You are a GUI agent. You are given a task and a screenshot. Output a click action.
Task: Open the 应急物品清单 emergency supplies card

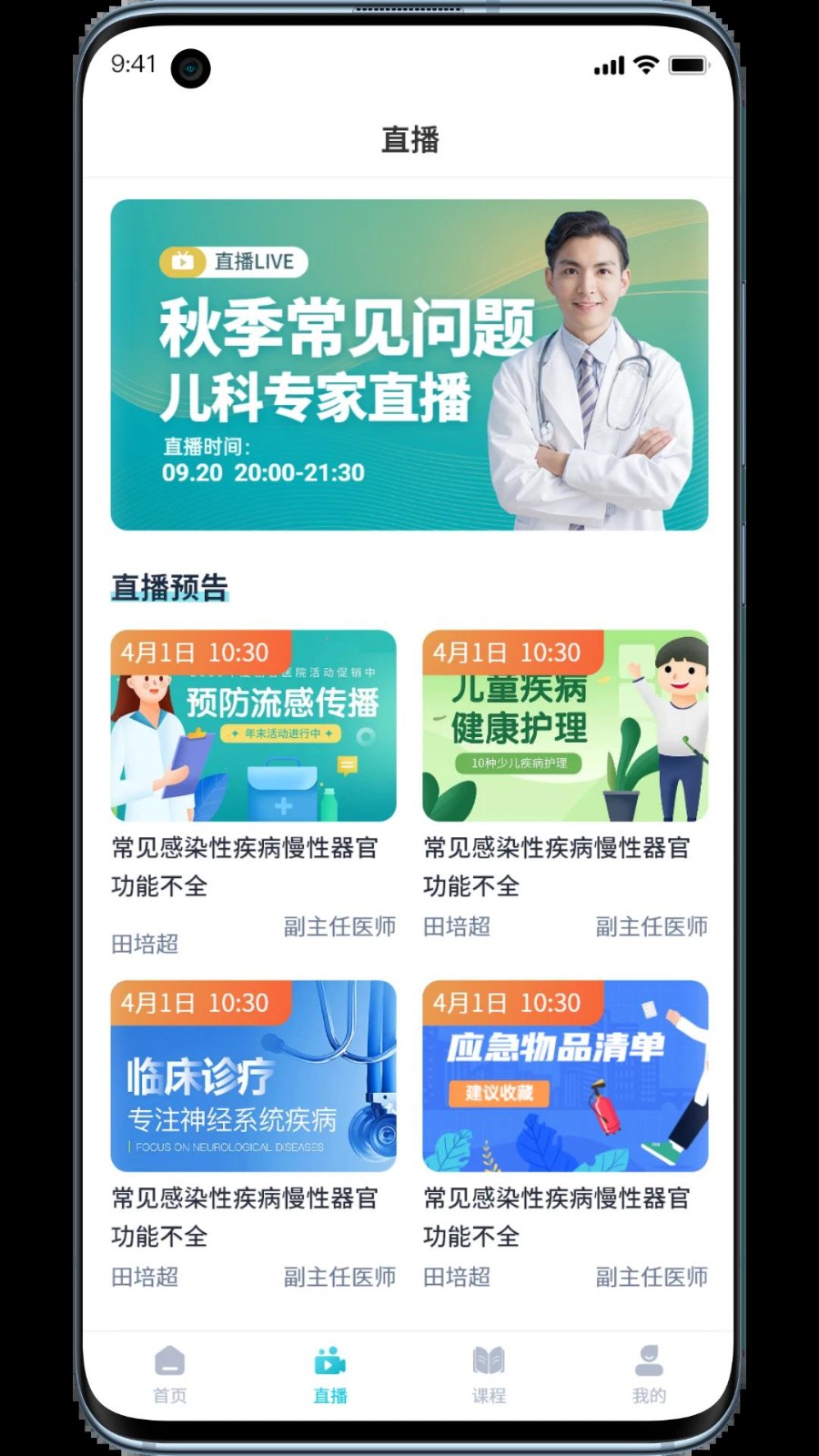click(565, 1076)
